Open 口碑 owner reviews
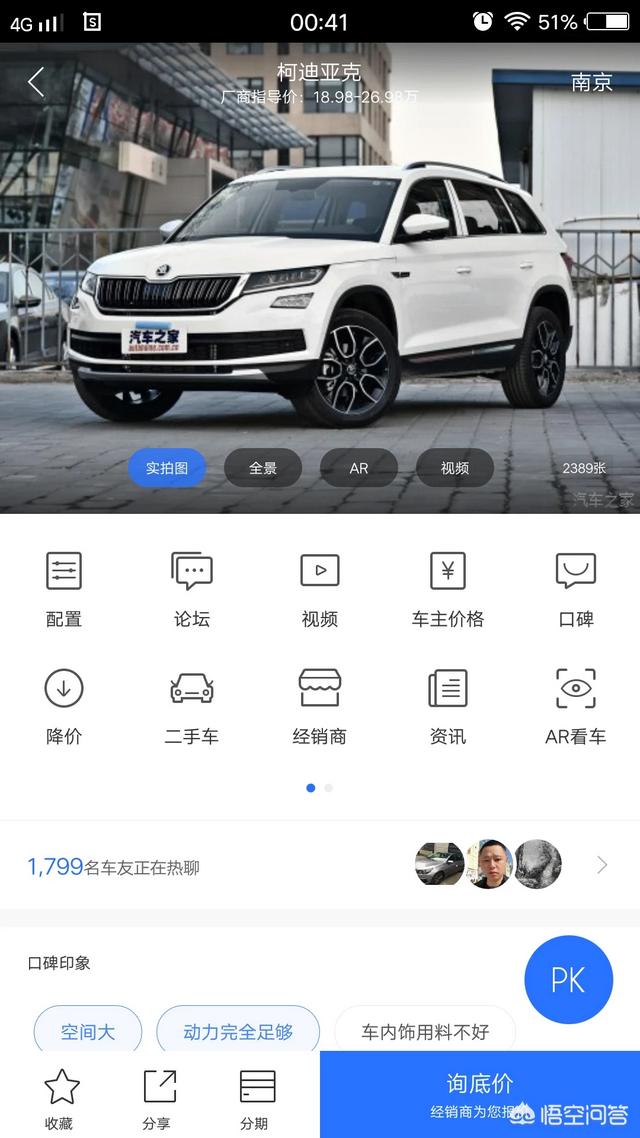 coord(576,588)
